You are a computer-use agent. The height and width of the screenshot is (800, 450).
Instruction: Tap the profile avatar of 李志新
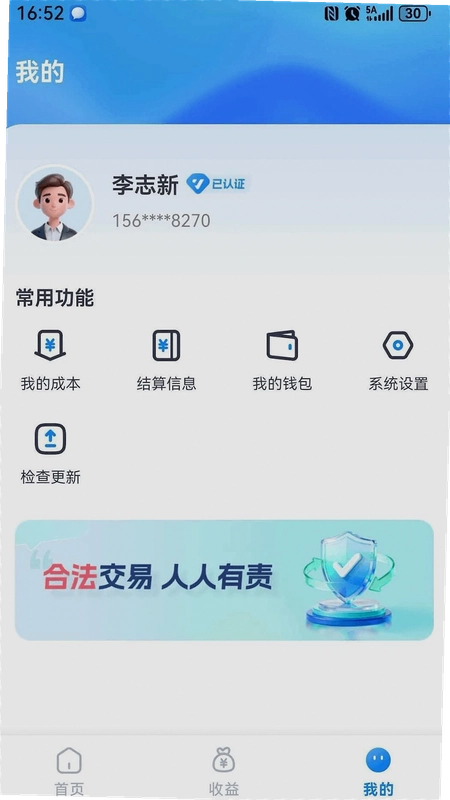click(x=54, y=203)
